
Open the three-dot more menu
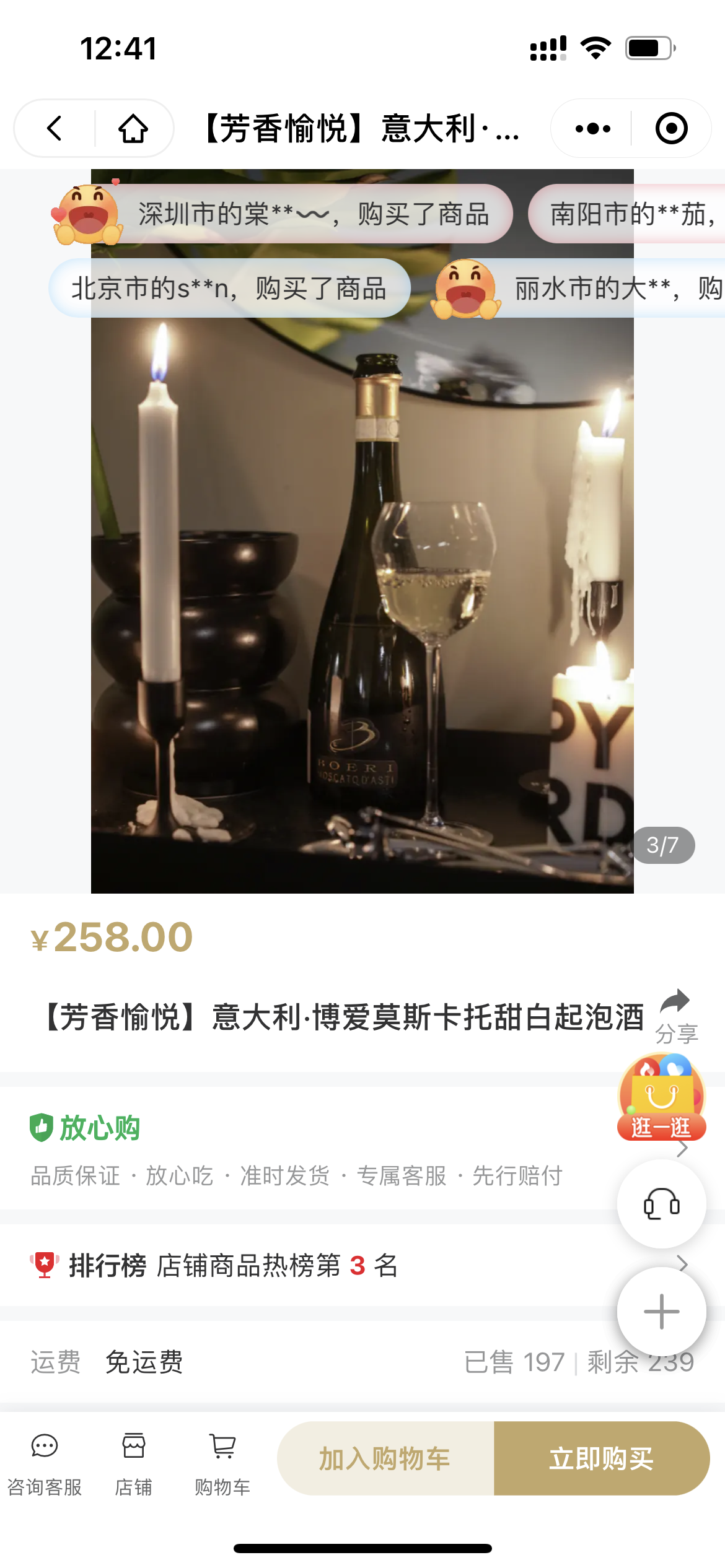point(592,129)
